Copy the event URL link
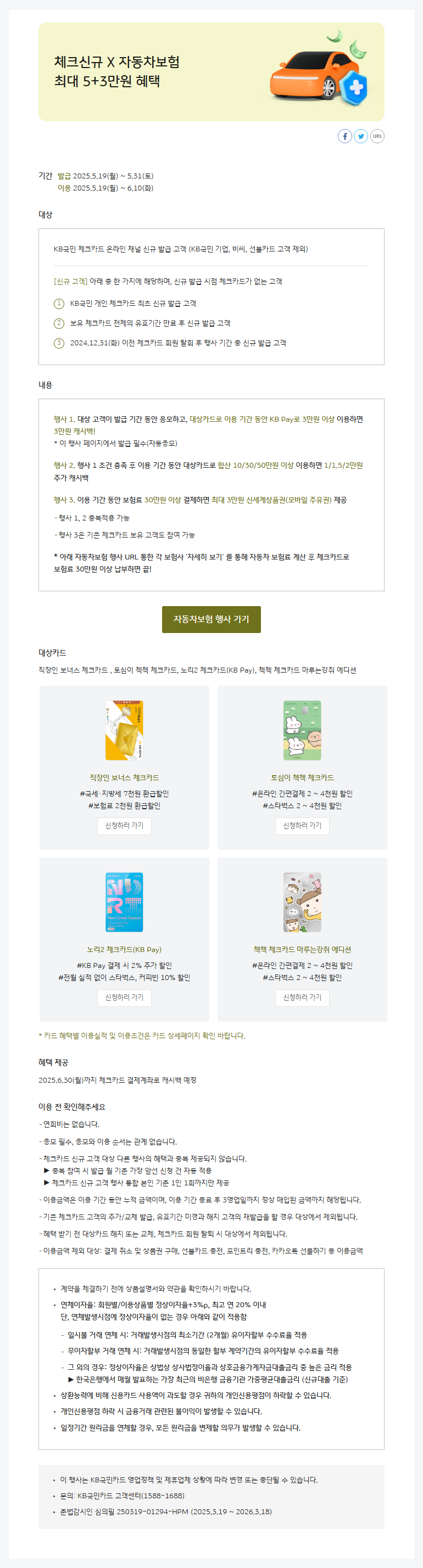Viewport: 423px width, 1568px height. 377,136
